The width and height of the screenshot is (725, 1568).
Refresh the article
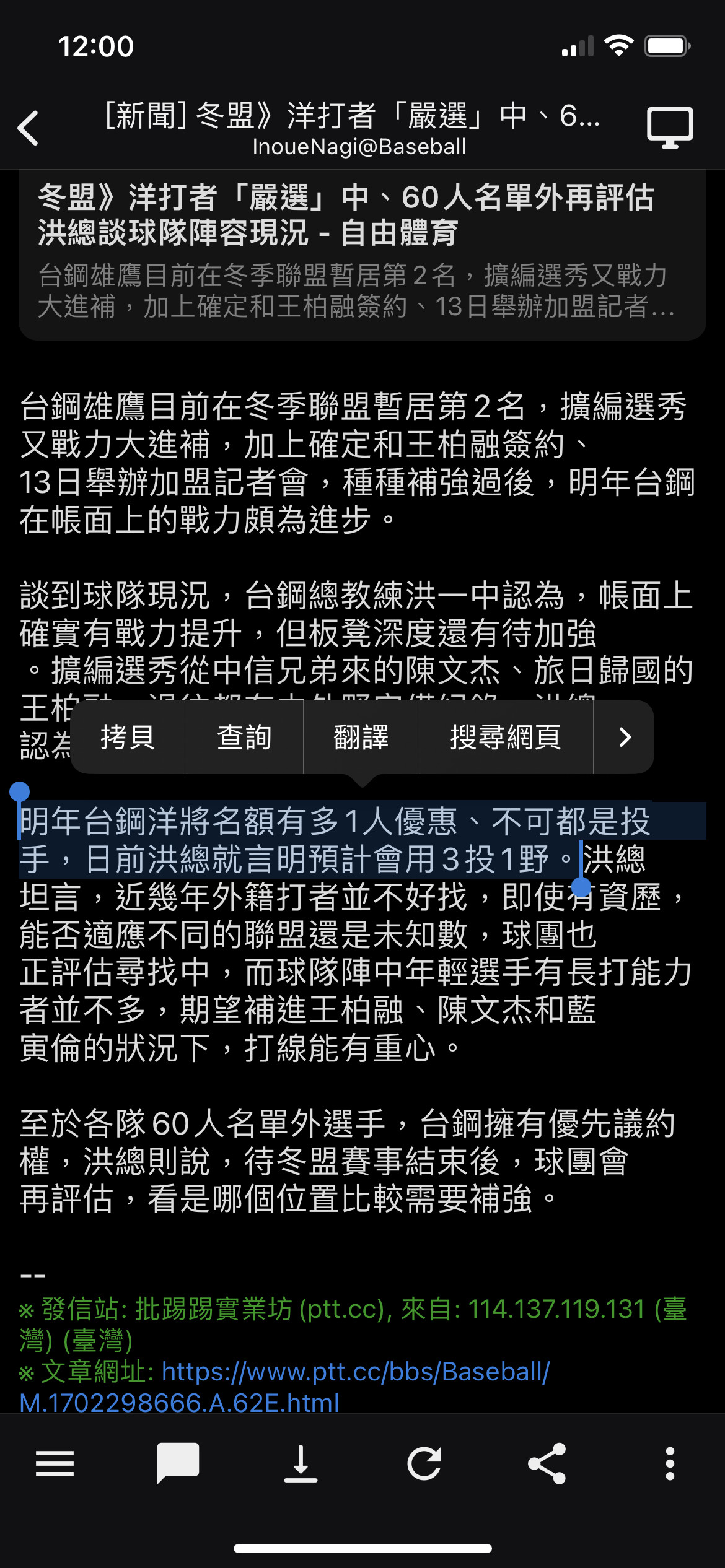(424, 1464)
